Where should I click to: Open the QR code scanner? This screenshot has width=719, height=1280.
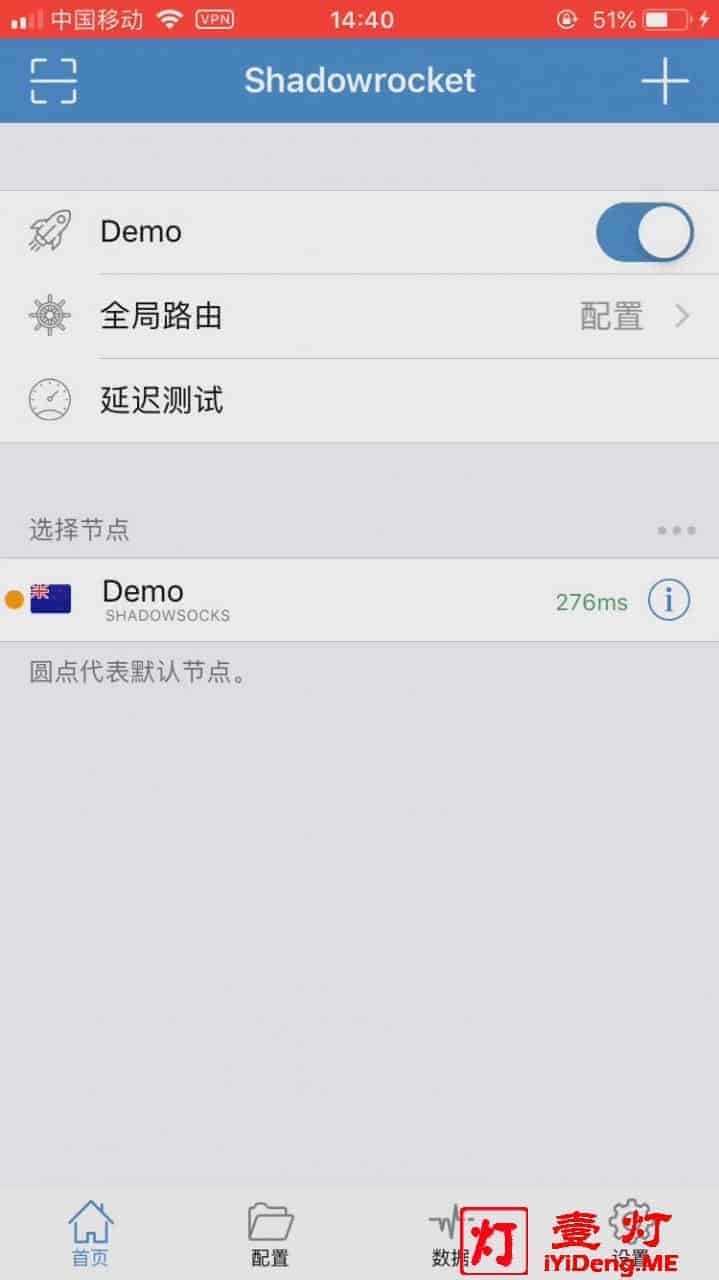pyautogui.click(x=53, y=81)
